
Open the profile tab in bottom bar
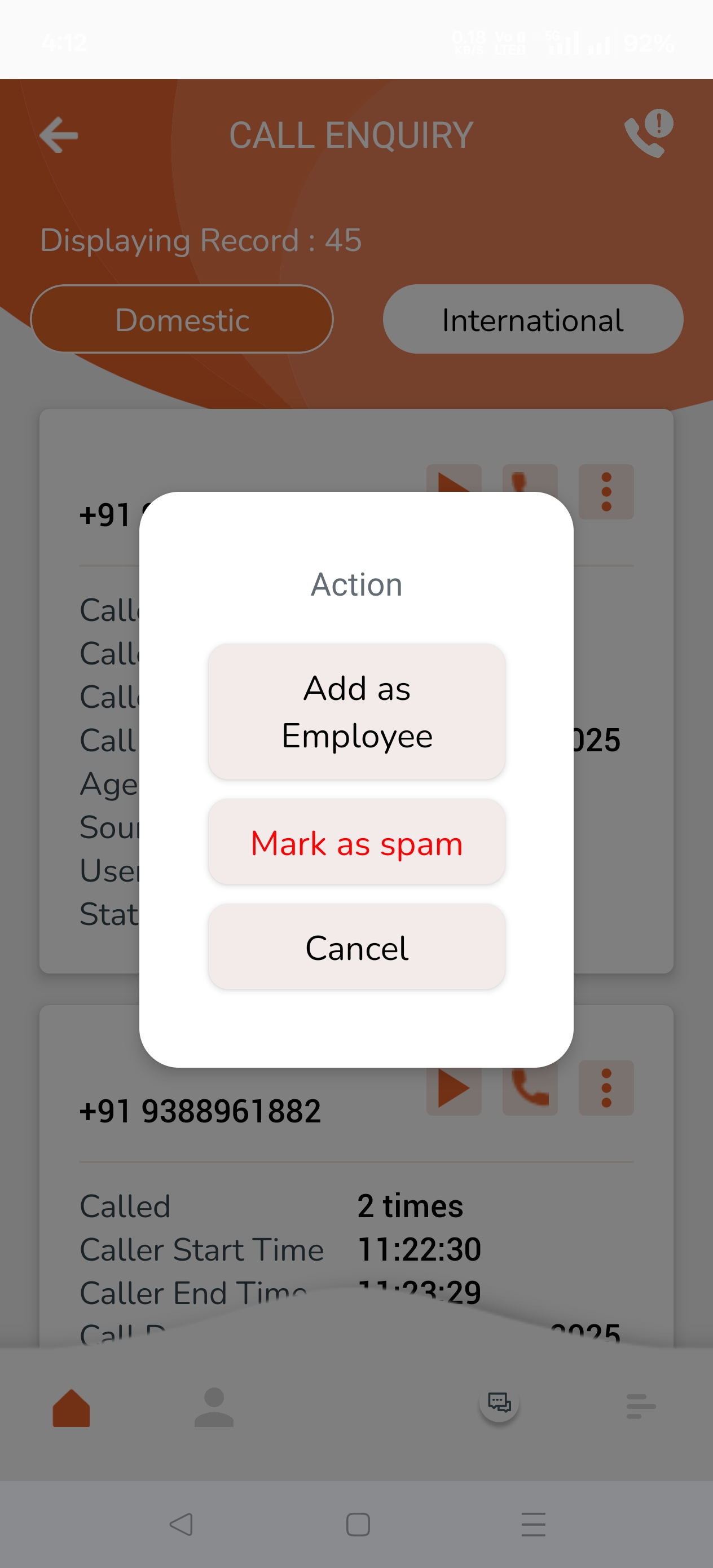pyautogui.click(x=214, y=1407)
